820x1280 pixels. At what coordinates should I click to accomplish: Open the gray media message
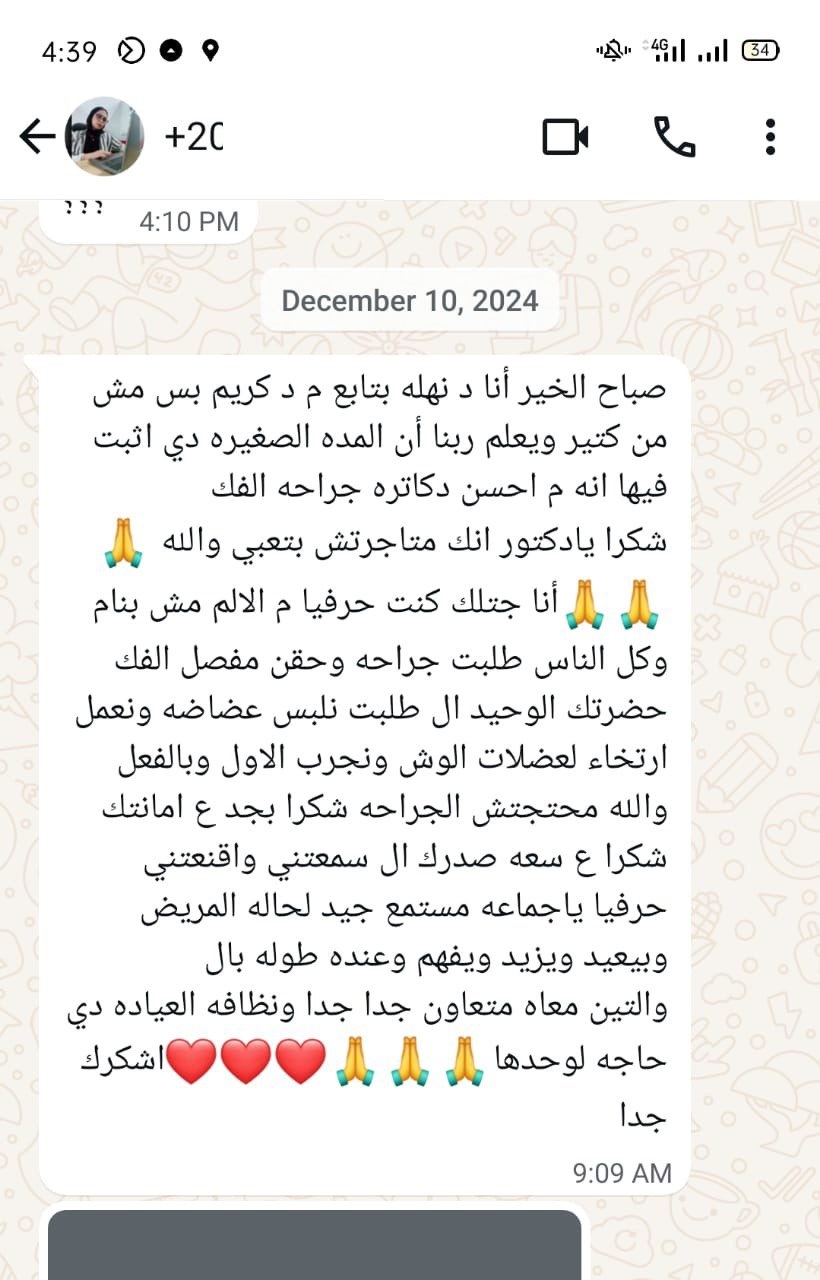[x=315, y=1245]
